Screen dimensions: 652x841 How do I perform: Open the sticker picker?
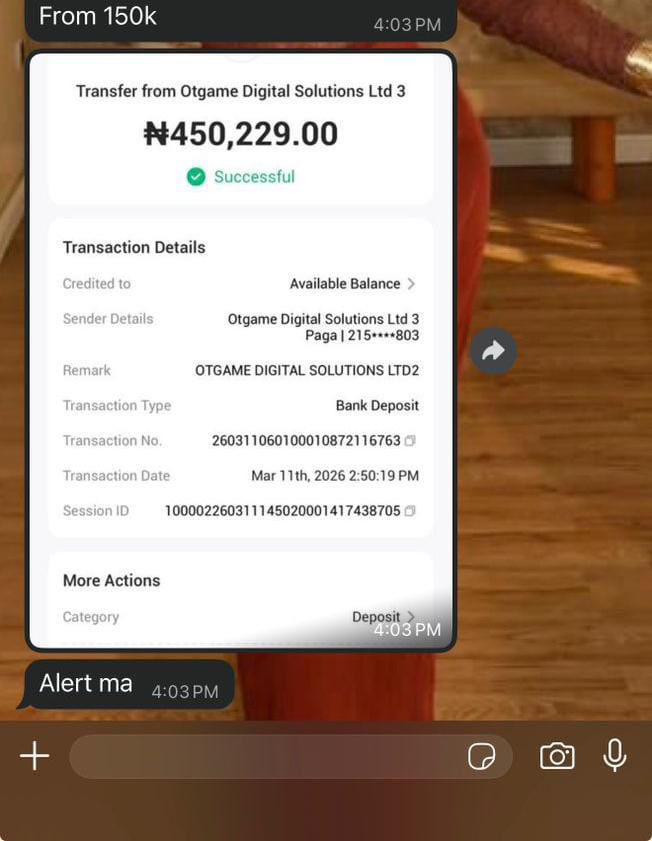(482, 757)
